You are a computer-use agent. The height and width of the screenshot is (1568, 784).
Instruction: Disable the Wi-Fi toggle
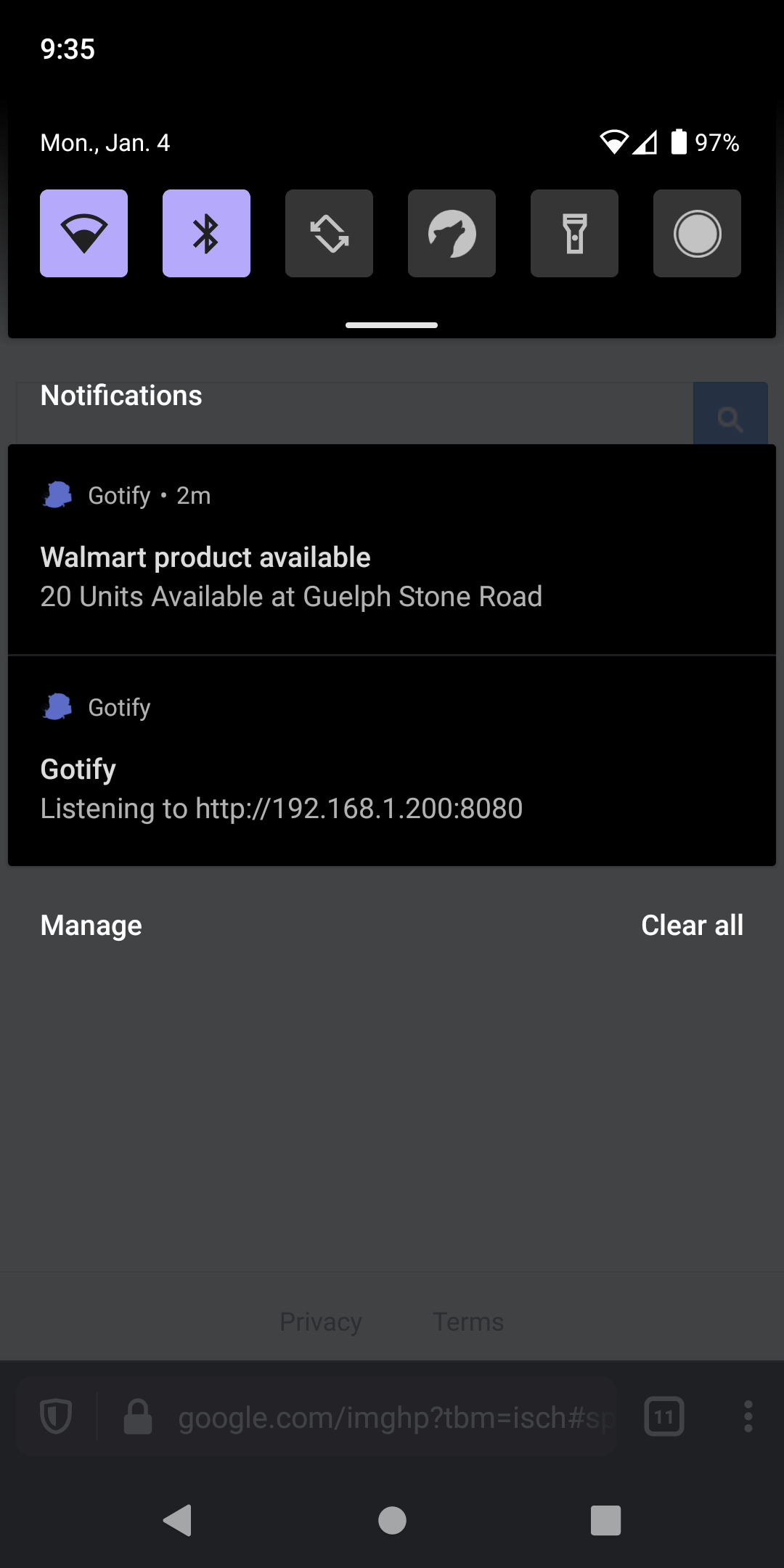pyautogui.click(x=83, y=233)
